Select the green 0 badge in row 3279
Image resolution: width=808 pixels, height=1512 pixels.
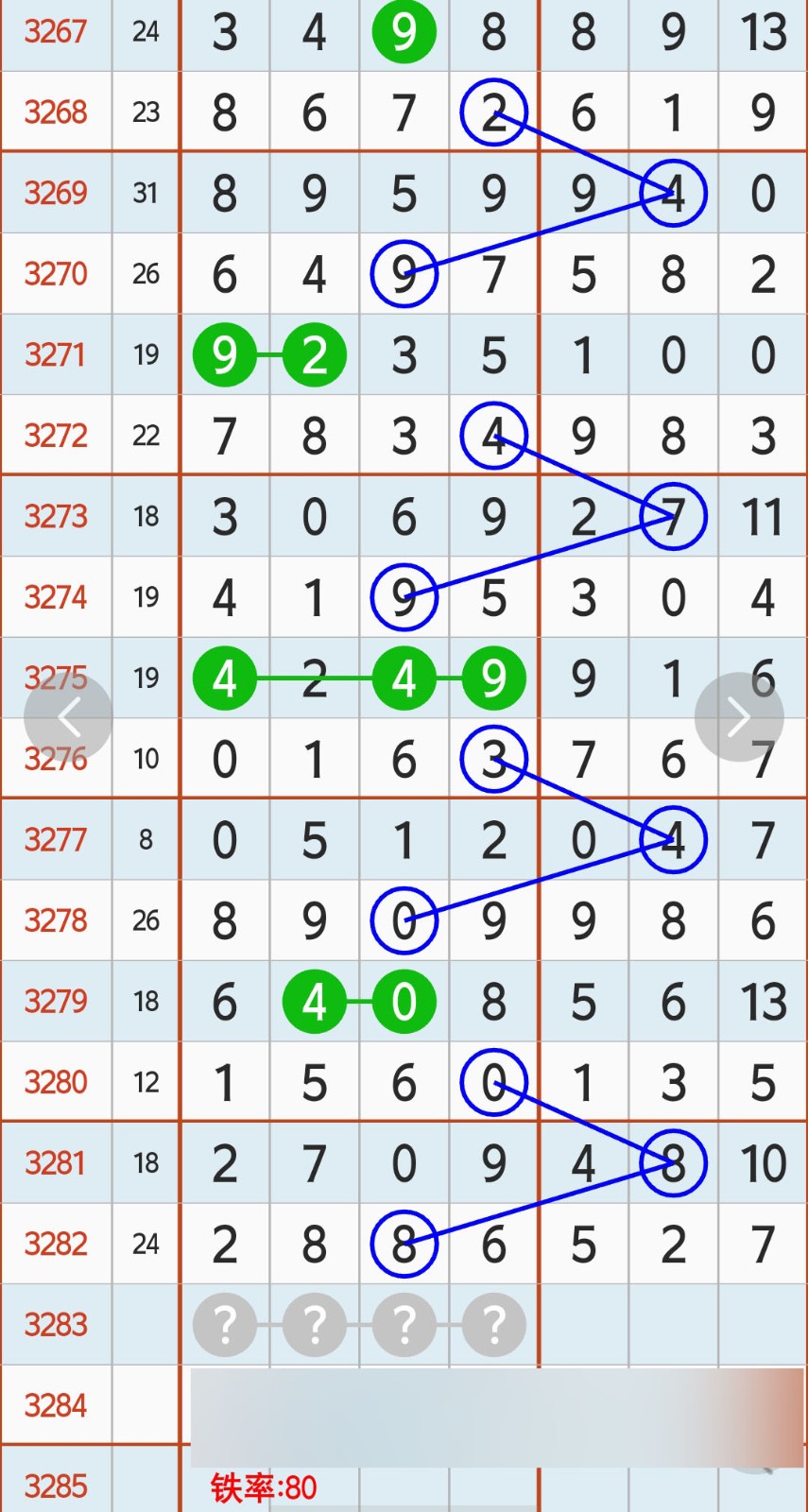click(x=404, y=1002)
